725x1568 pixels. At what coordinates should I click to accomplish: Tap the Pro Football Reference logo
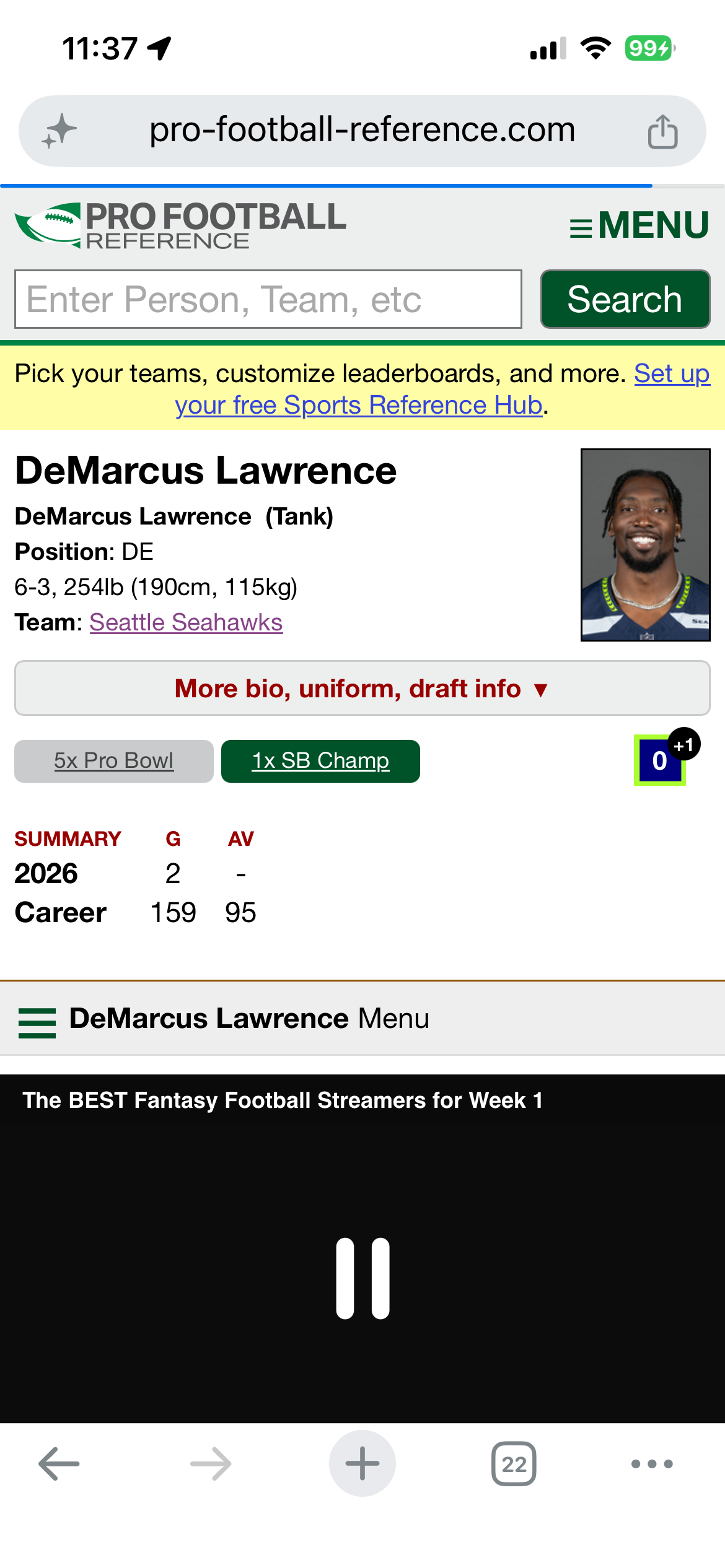pyautogui.click(x=180, y=225)
